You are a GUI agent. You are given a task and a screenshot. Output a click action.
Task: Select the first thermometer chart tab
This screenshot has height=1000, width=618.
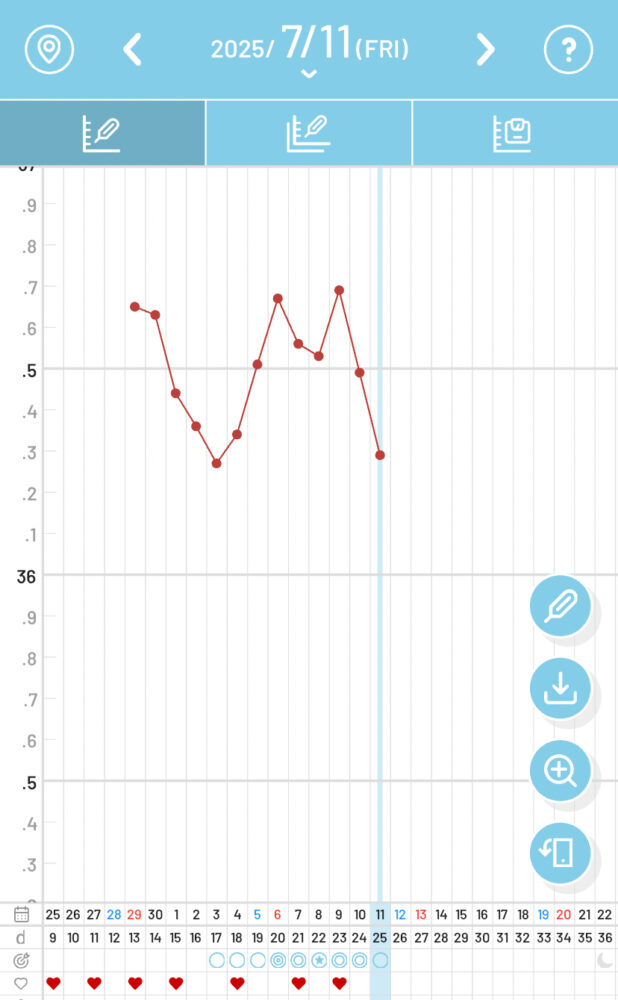click(x=102, y=133)
